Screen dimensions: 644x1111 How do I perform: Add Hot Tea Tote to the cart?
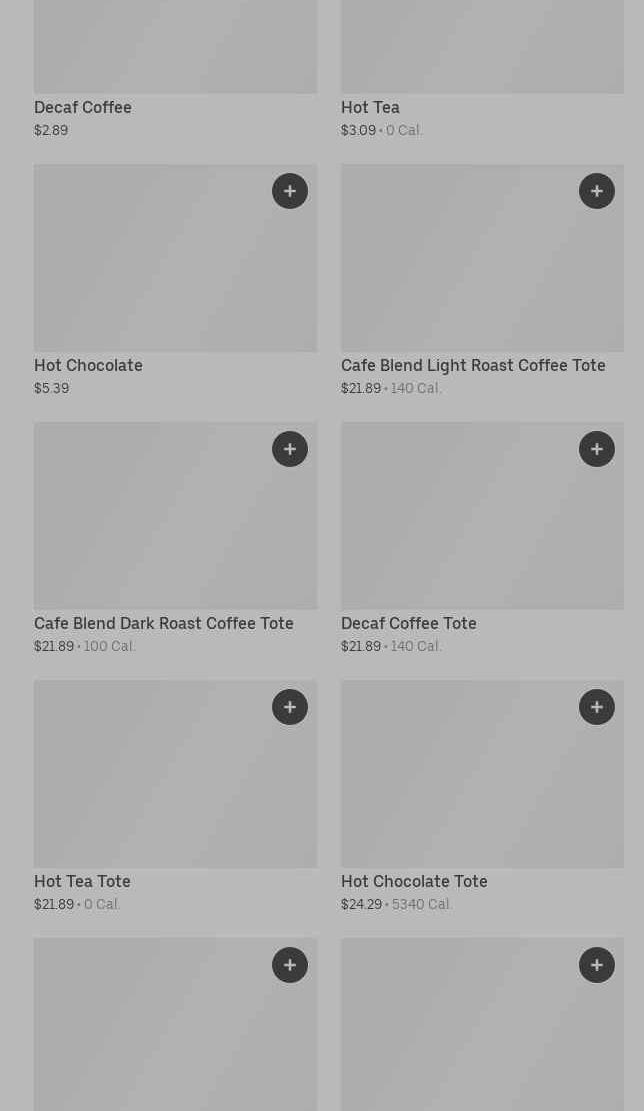(290, 707)
